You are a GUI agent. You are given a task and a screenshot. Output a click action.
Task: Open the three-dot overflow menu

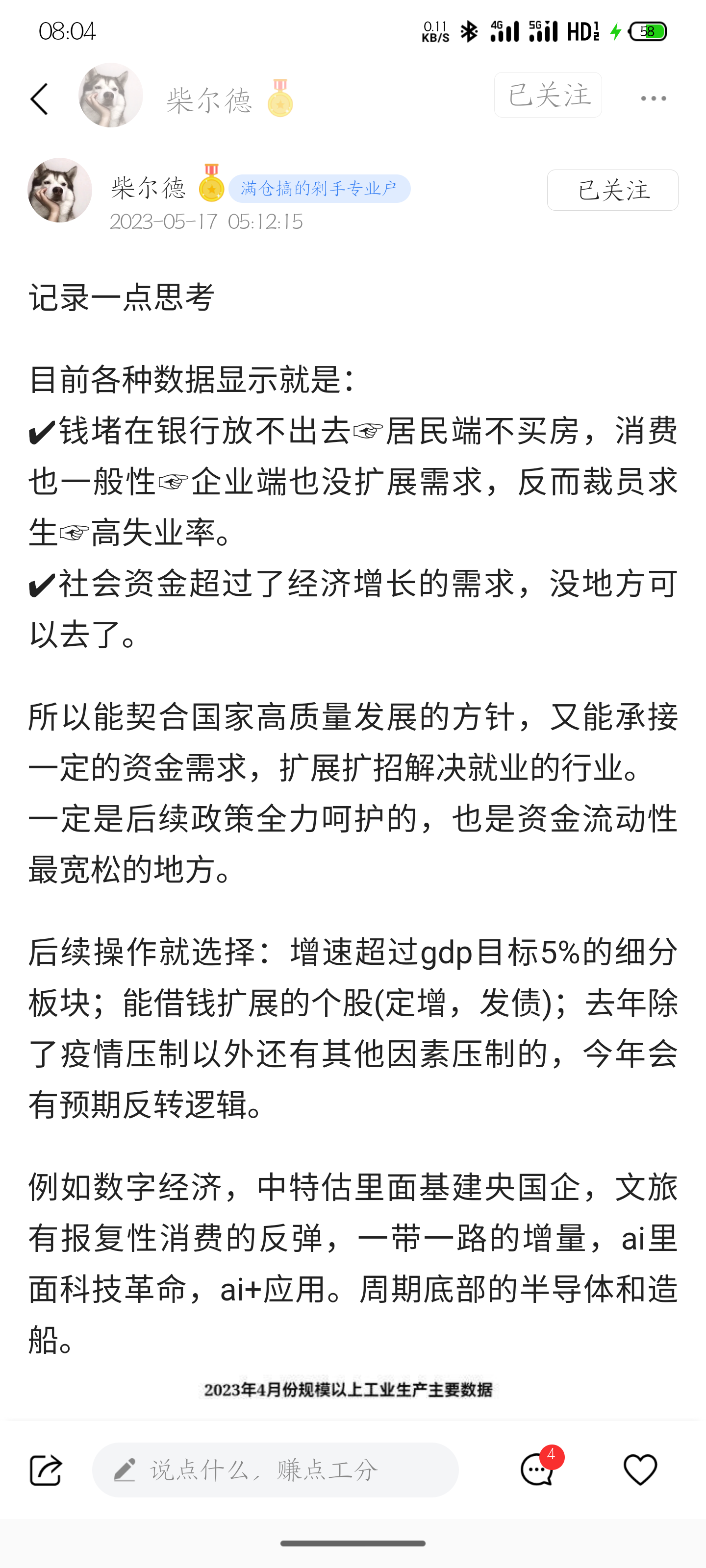click(x=653, y=98)
